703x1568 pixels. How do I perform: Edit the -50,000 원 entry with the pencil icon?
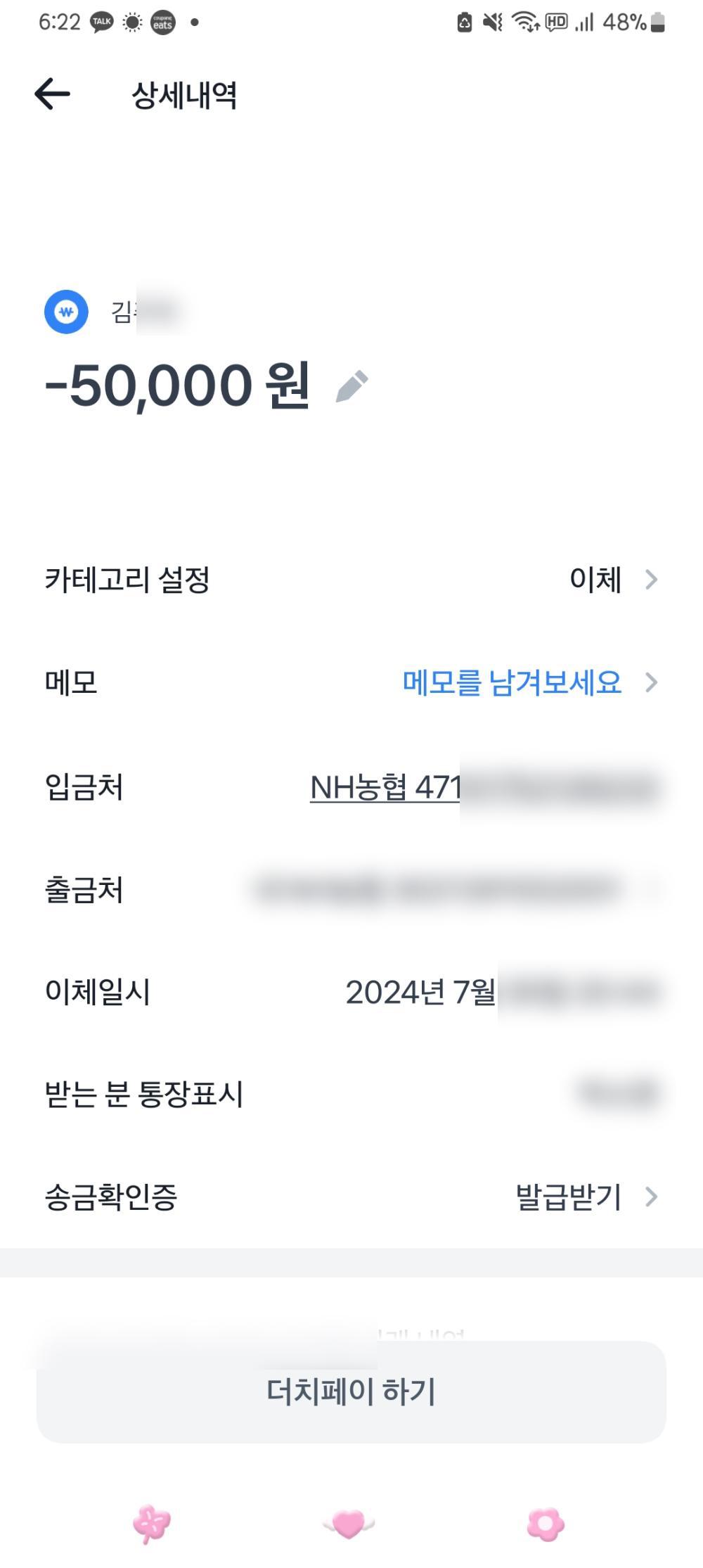pyautogui.click(x=352, y=386)
